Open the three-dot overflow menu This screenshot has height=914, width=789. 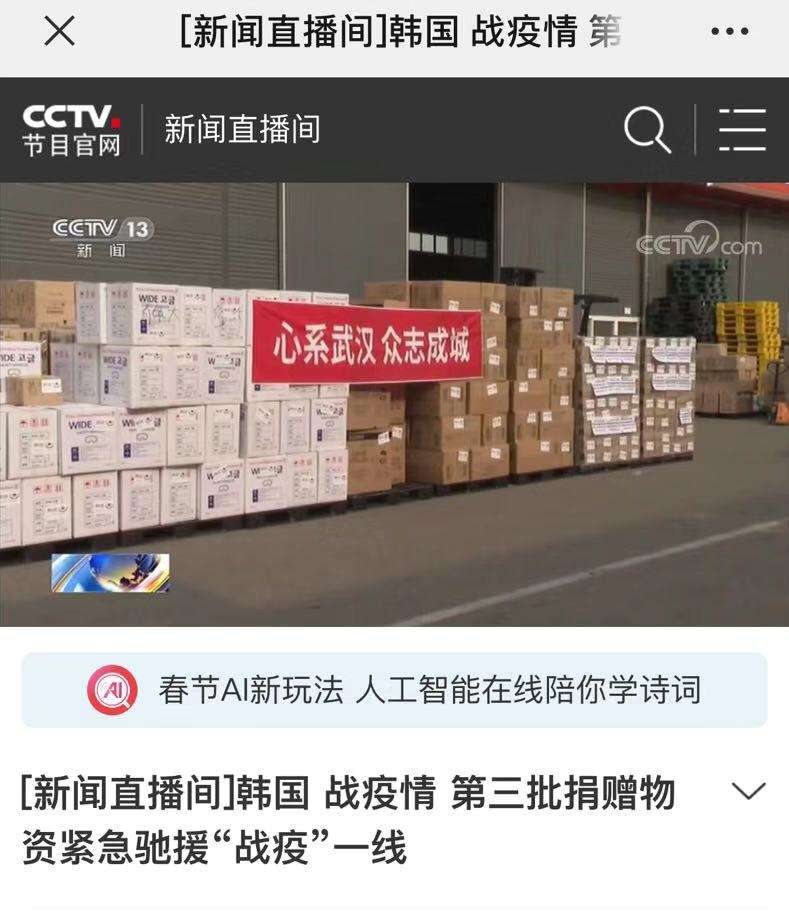(729, 32)
